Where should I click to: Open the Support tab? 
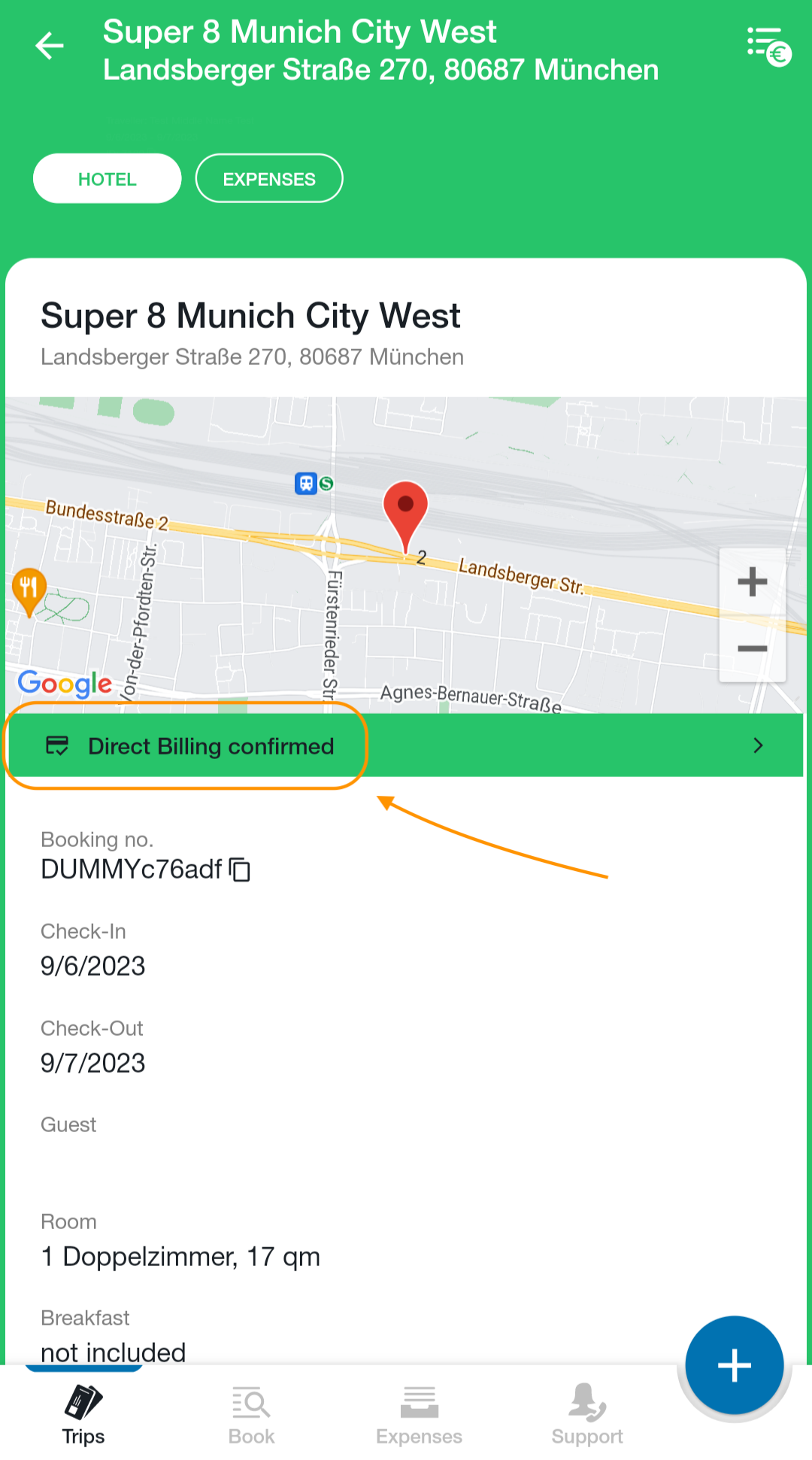tap(587, 1414)
